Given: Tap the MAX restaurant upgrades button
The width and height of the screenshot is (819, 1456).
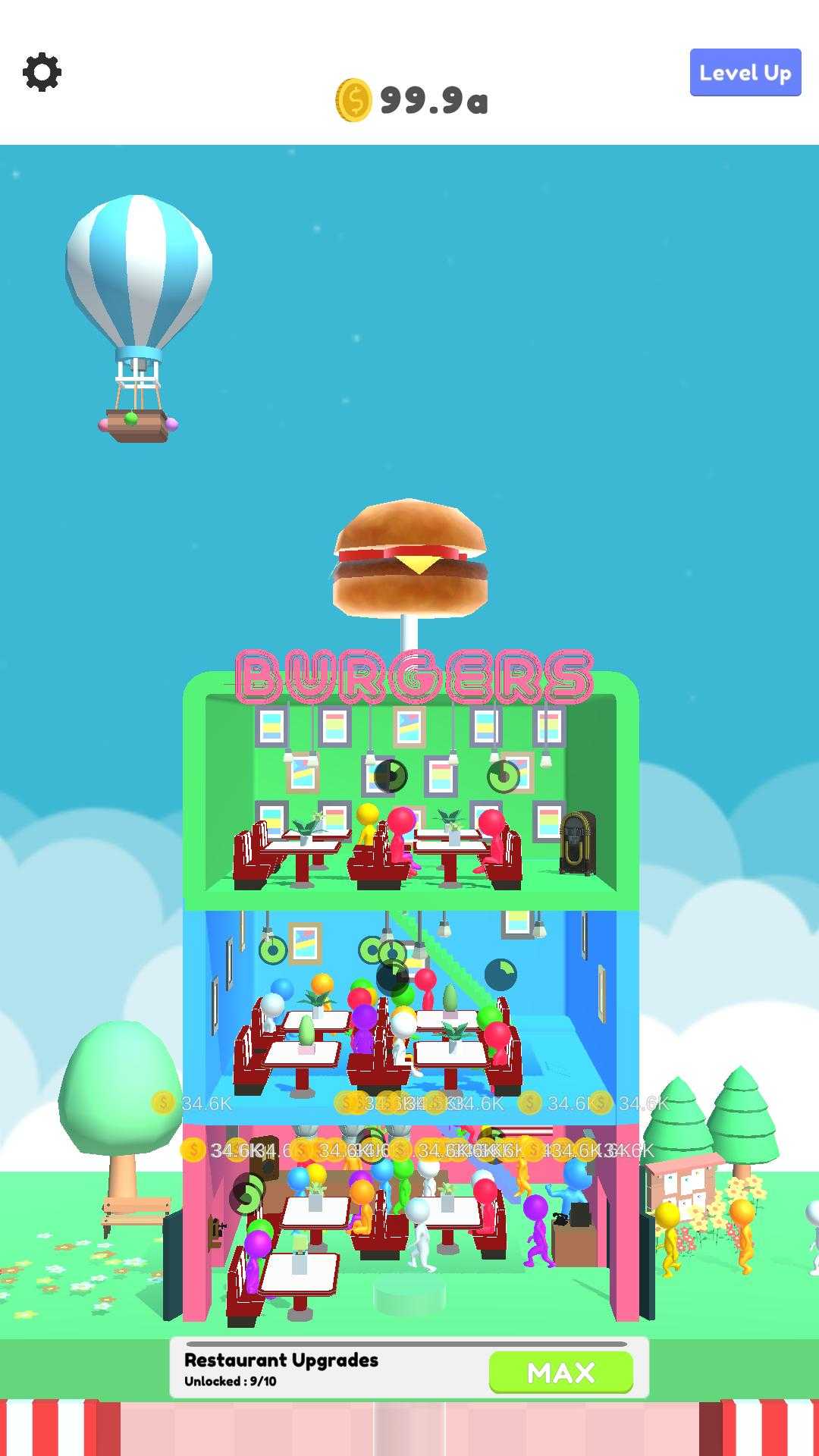Looking at the screenshot, I should 560,1372.
